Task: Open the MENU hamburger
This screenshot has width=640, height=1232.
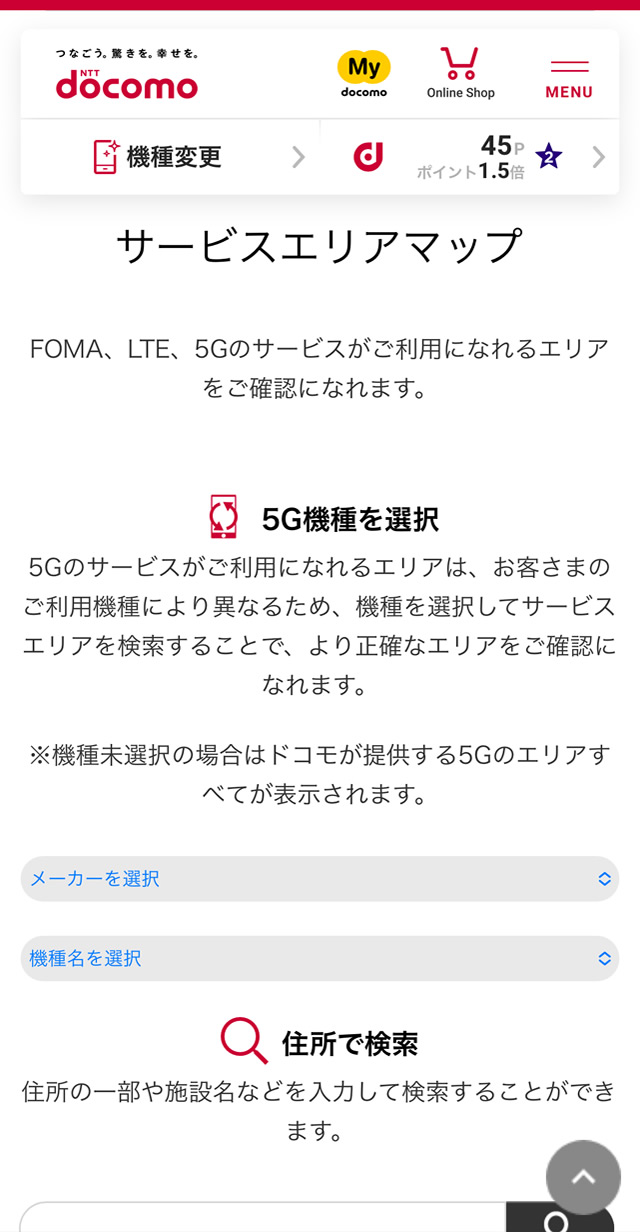Action: [569, 78]
